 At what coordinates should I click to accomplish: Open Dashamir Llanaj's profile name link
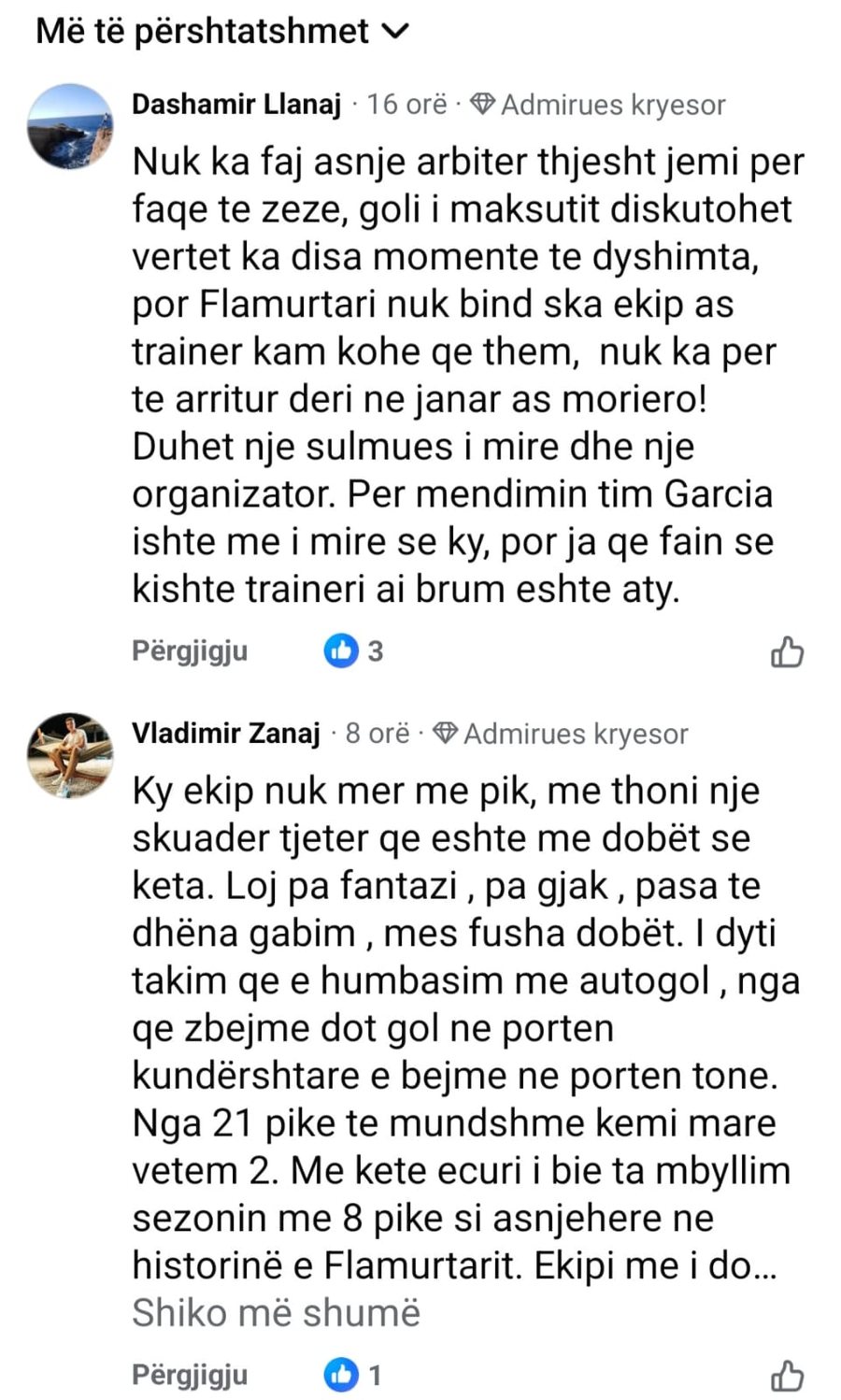[236, 104]
